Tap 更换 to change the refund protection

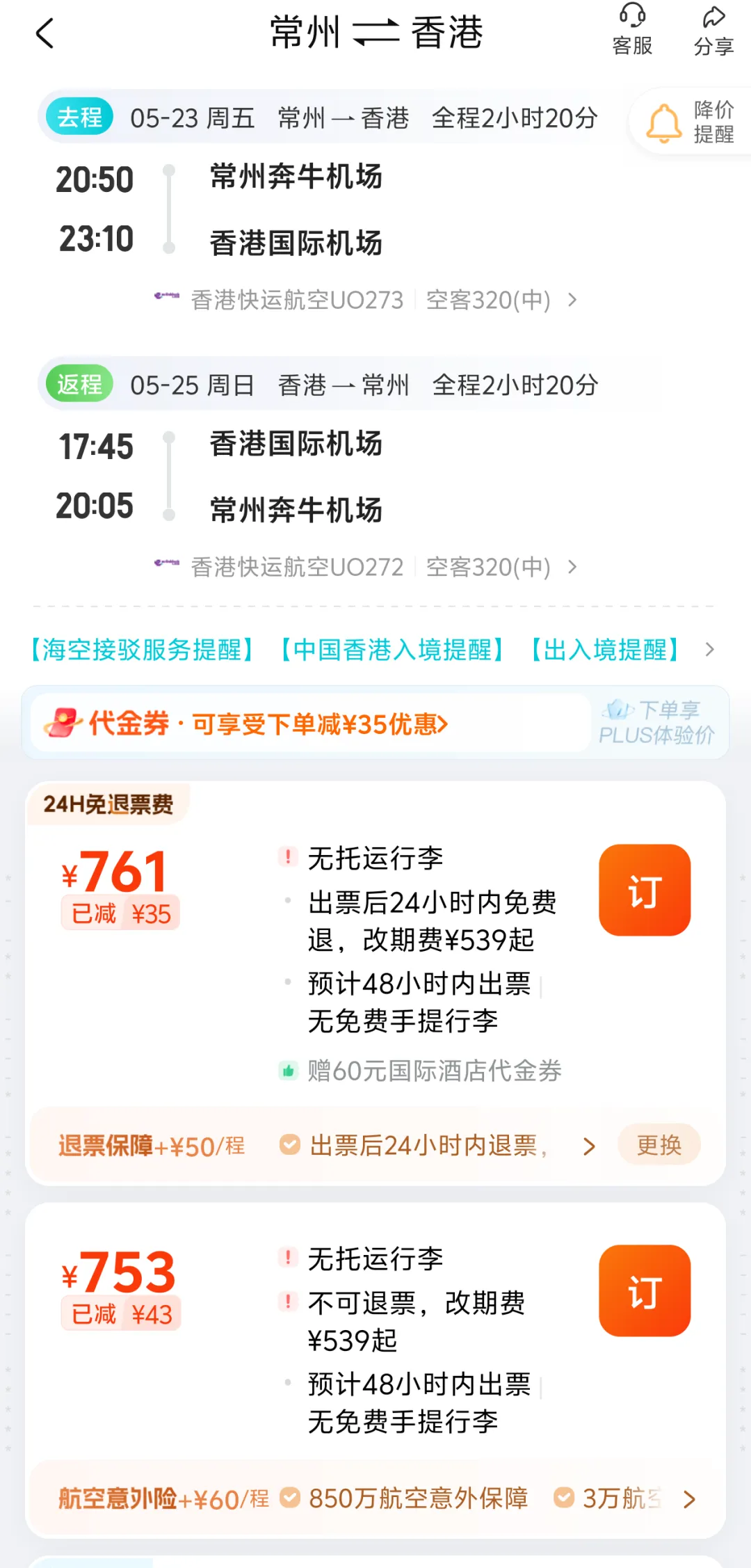[x=659, y=1144]
